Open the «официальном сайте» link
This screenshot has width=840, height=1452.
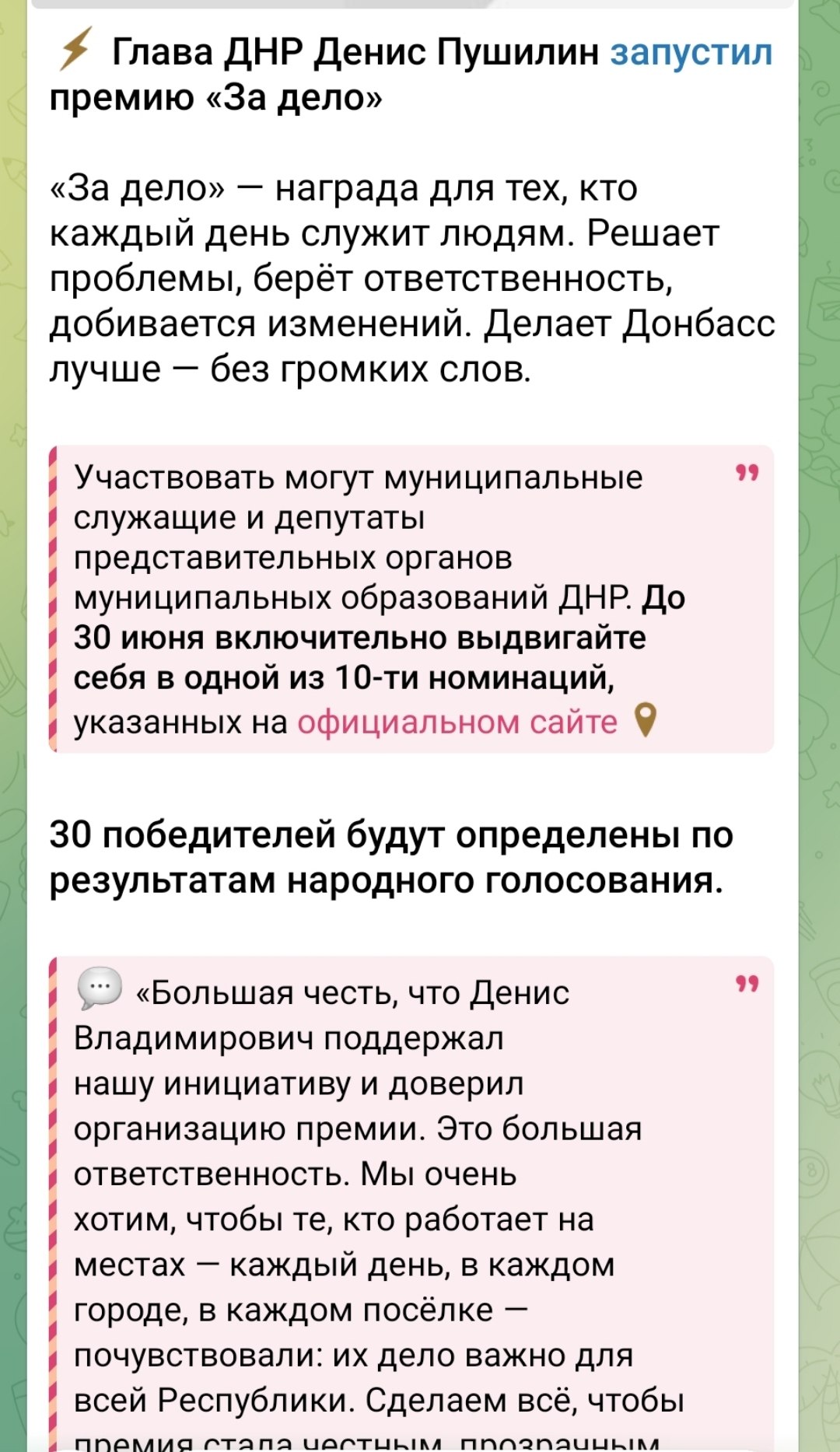457,723
